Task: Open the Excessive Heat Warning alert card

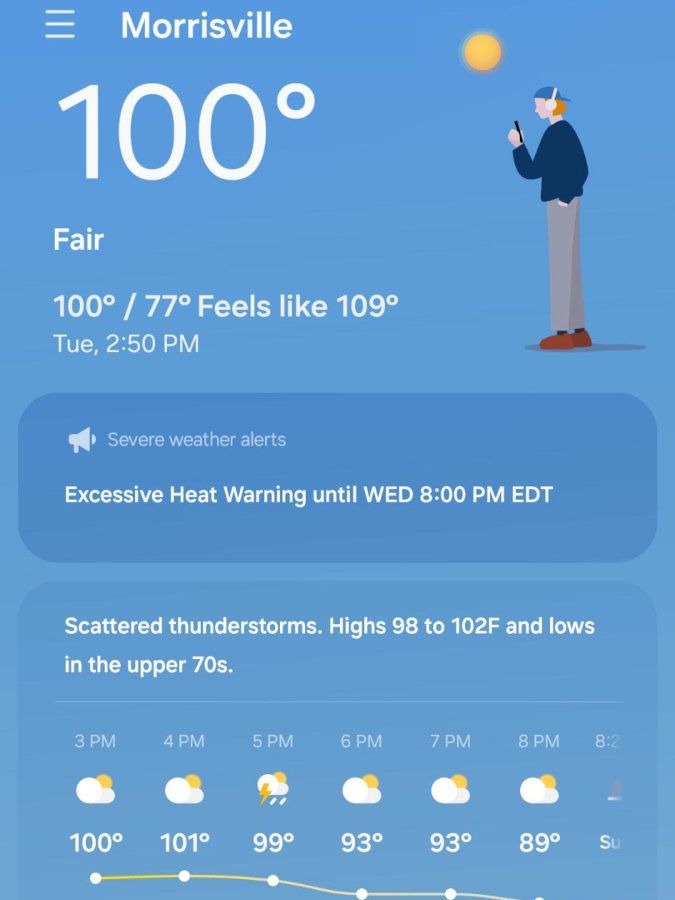Action: click(x=337, y=477)
